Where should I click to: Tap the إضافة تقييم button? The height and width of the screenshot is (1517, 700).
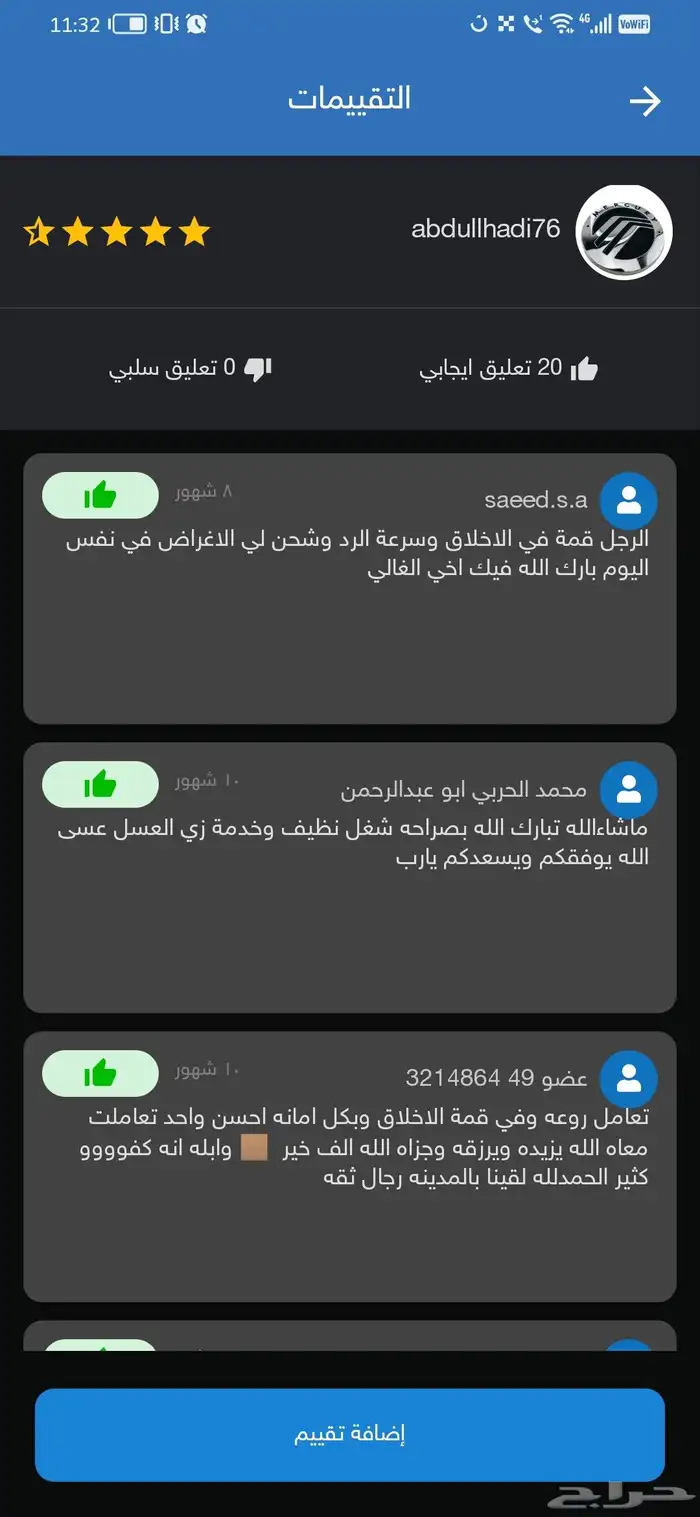350,1434
